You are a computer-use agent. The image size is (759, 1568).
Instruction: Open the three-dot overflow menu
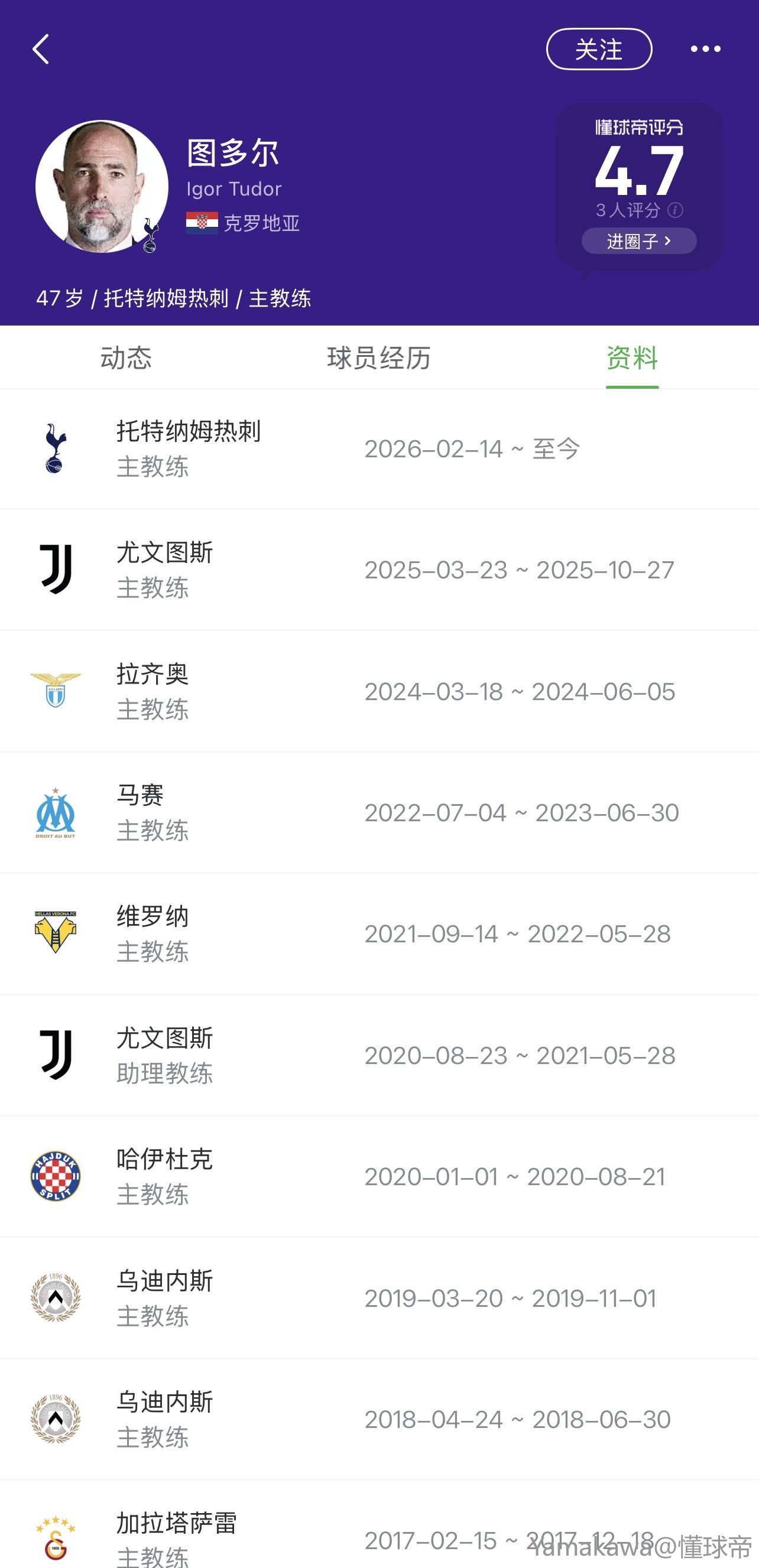[705, 49]
